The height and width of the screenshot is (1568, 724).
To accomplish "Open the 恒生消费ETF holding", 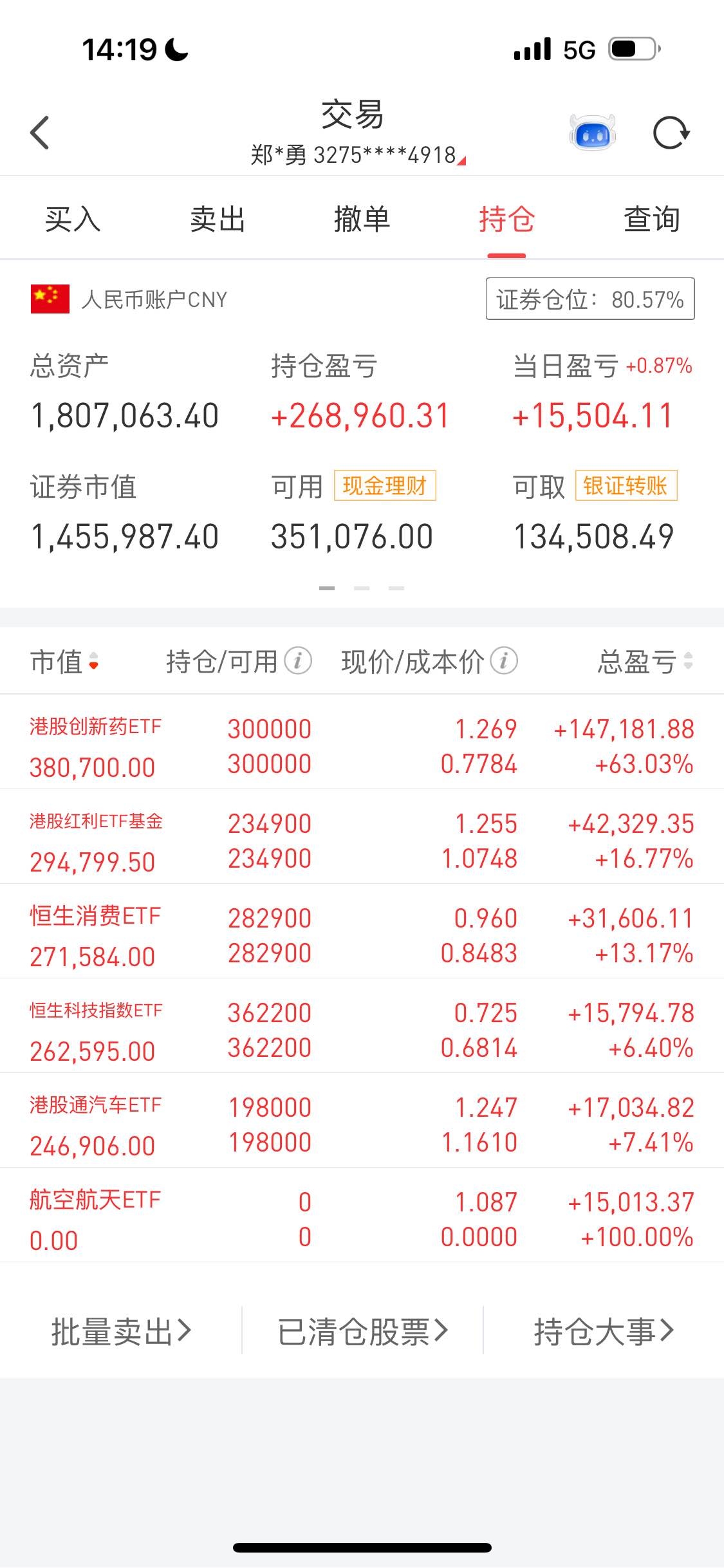I will pyautogui.click(x=362, y=931).
